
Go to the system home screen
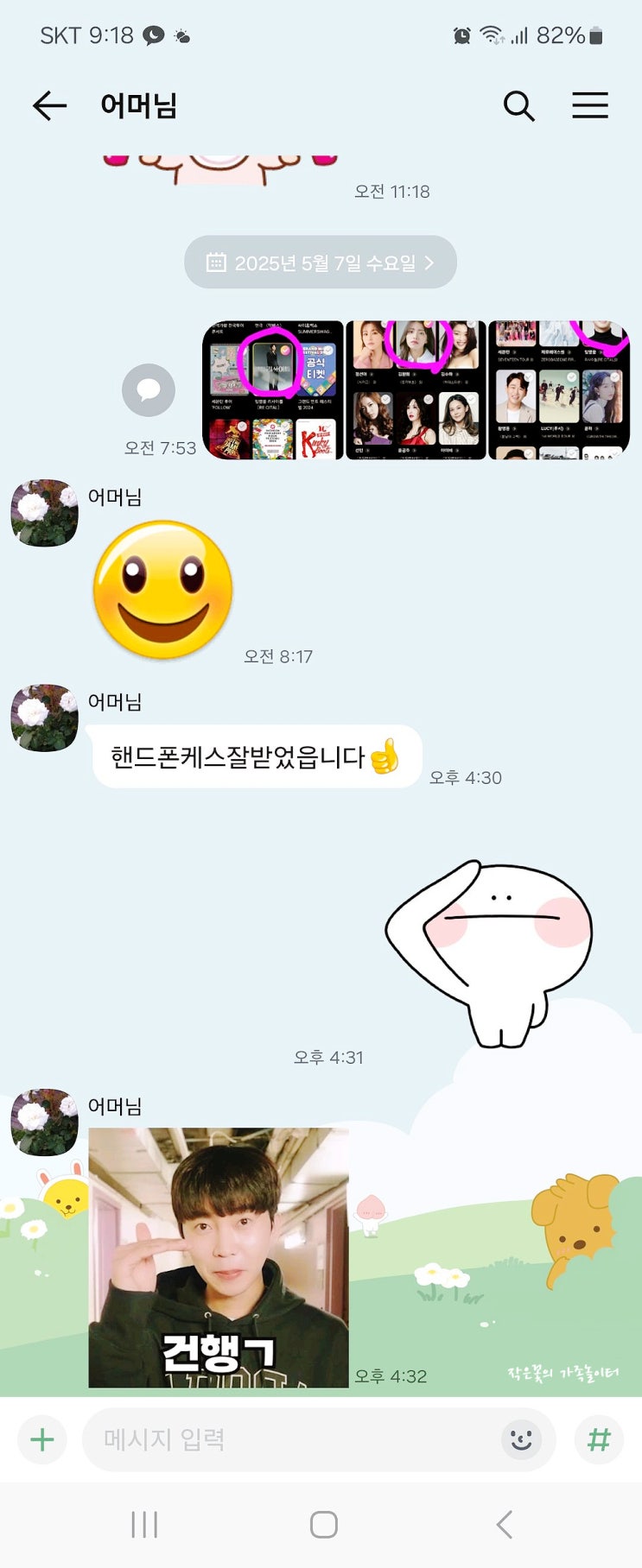[323, 1525]
